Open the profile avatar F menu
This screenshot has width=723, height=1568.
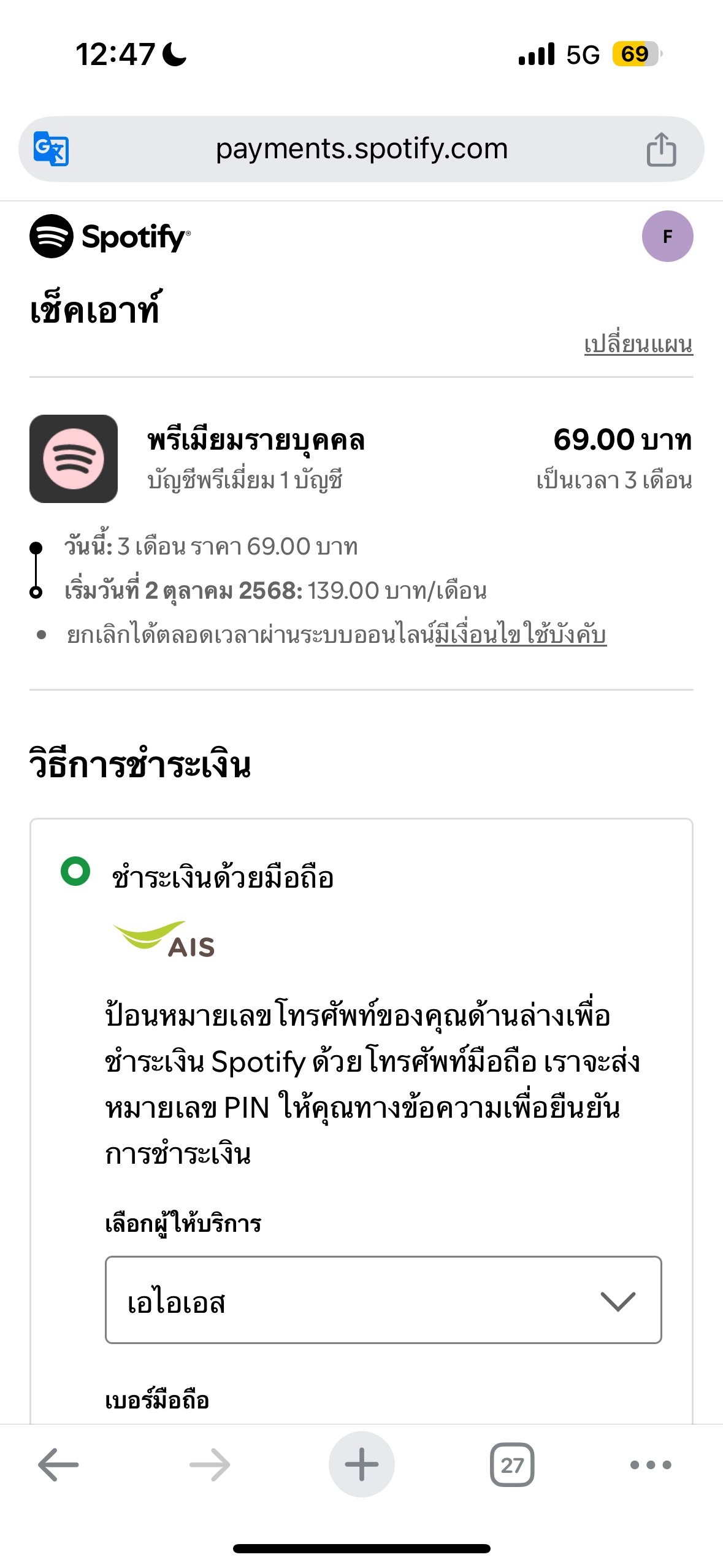coord(667,236)
